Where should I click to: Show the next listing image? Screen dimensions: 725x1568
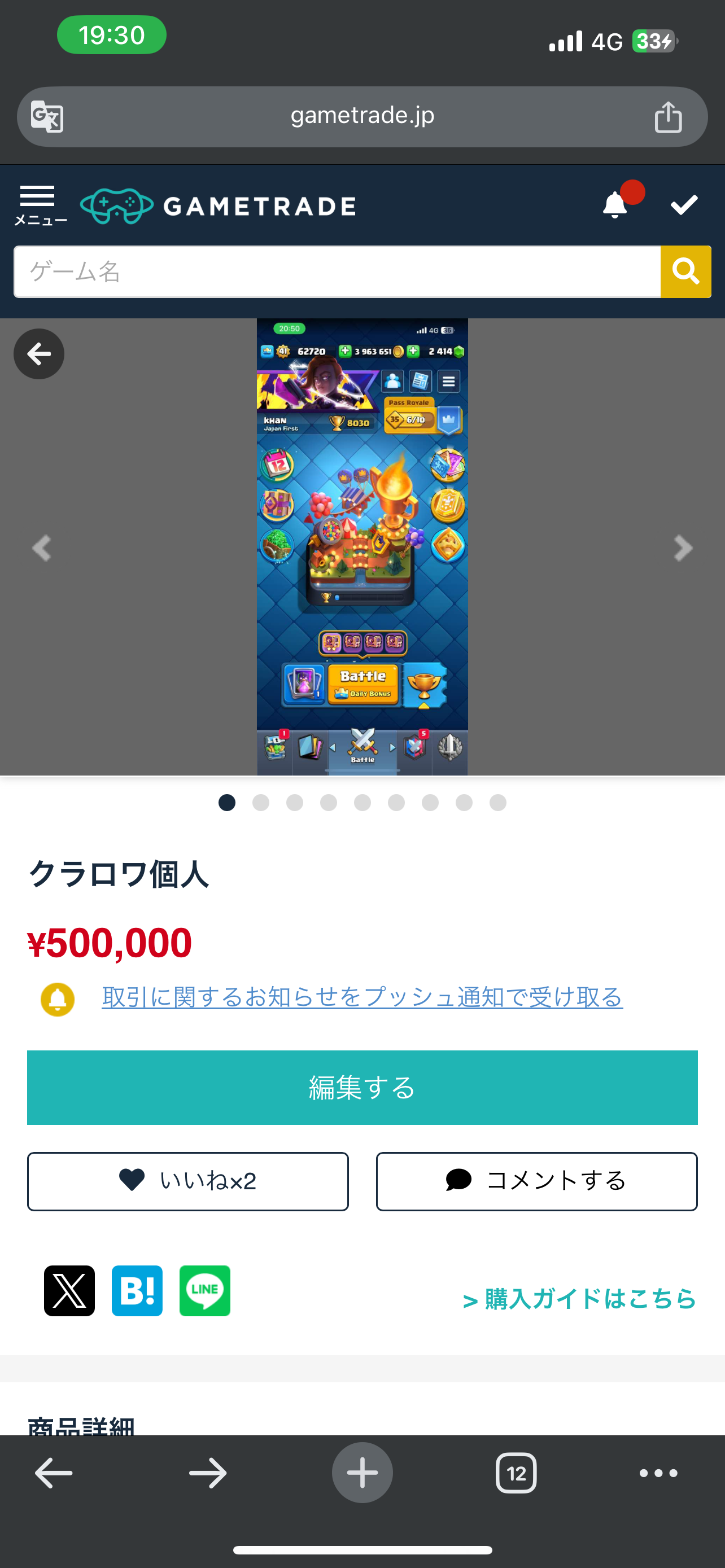[x=683, y=548]
